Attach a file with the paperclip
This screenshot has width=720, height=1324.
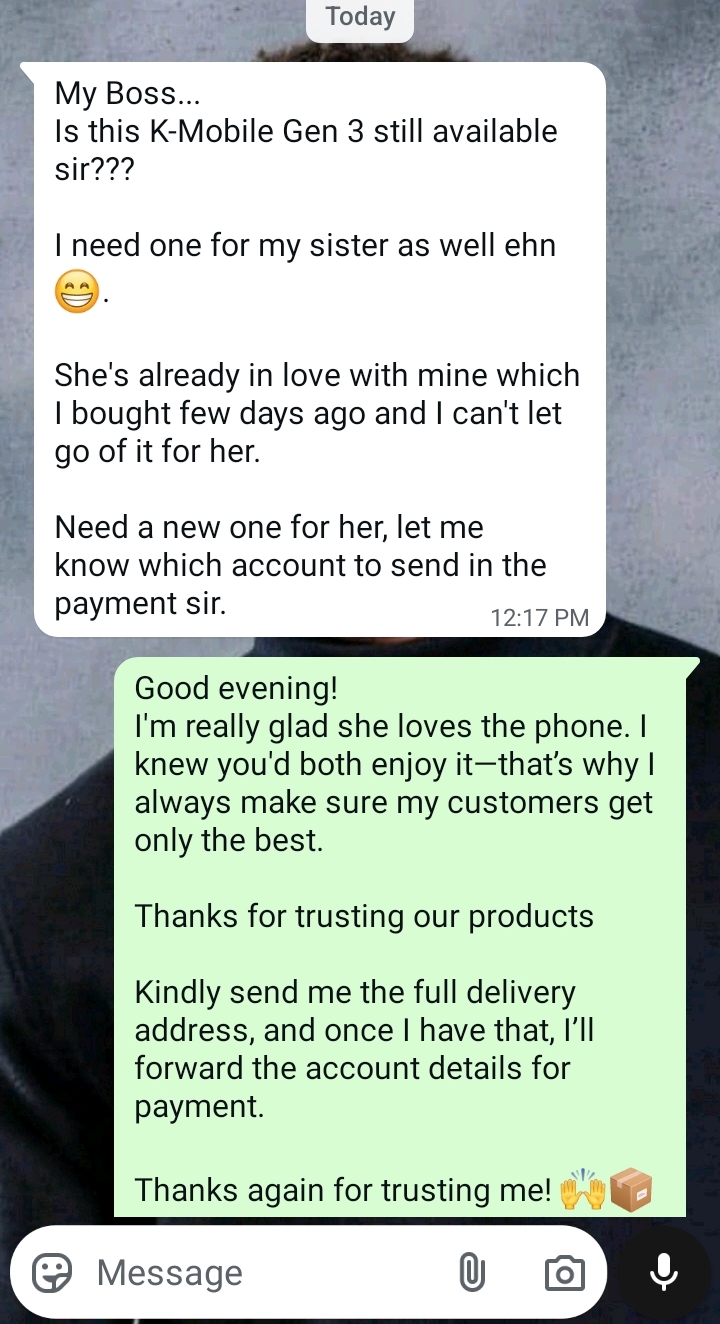pos(471,1273)
